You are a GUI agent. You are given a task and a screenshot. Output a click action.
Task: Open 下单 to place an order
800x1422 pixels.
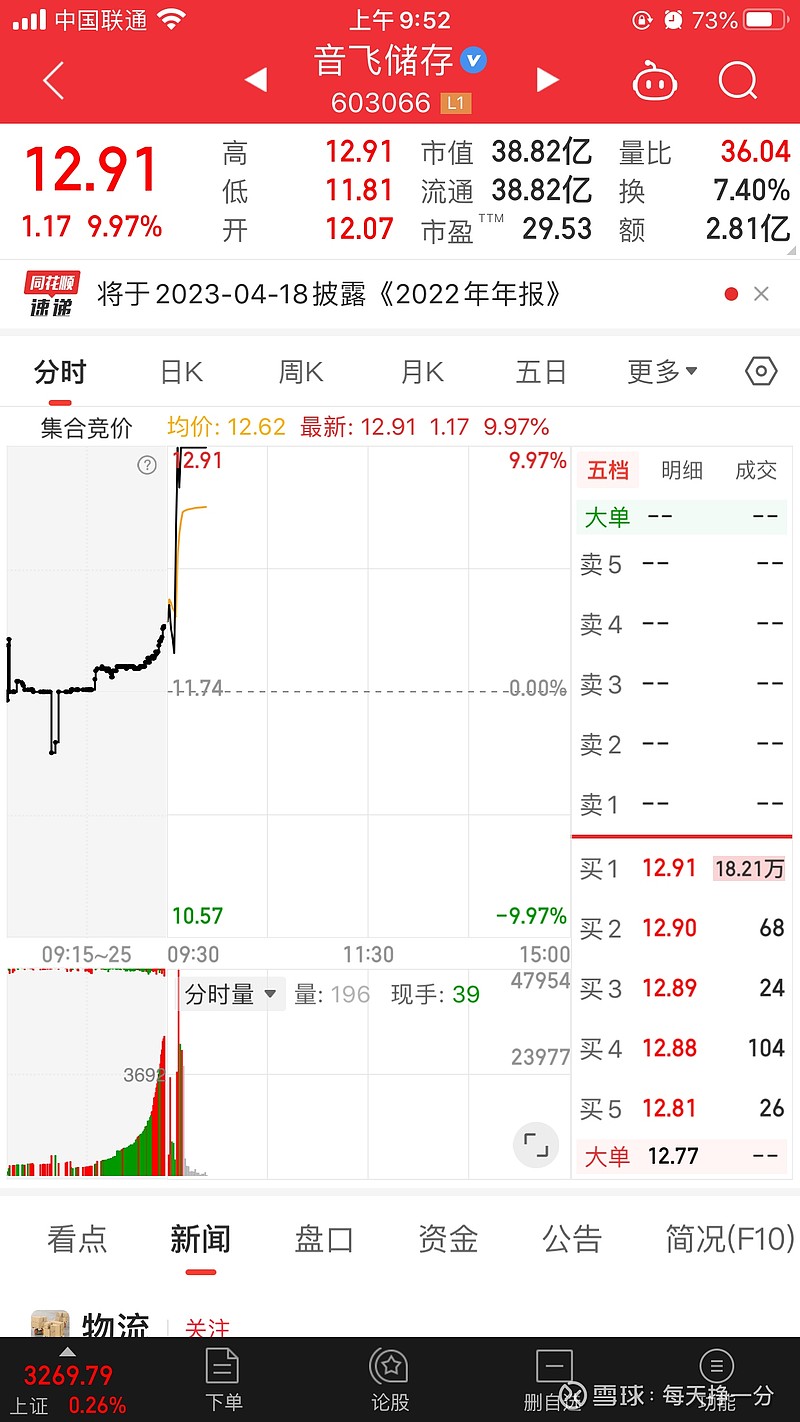click(x=223, y=1380)
